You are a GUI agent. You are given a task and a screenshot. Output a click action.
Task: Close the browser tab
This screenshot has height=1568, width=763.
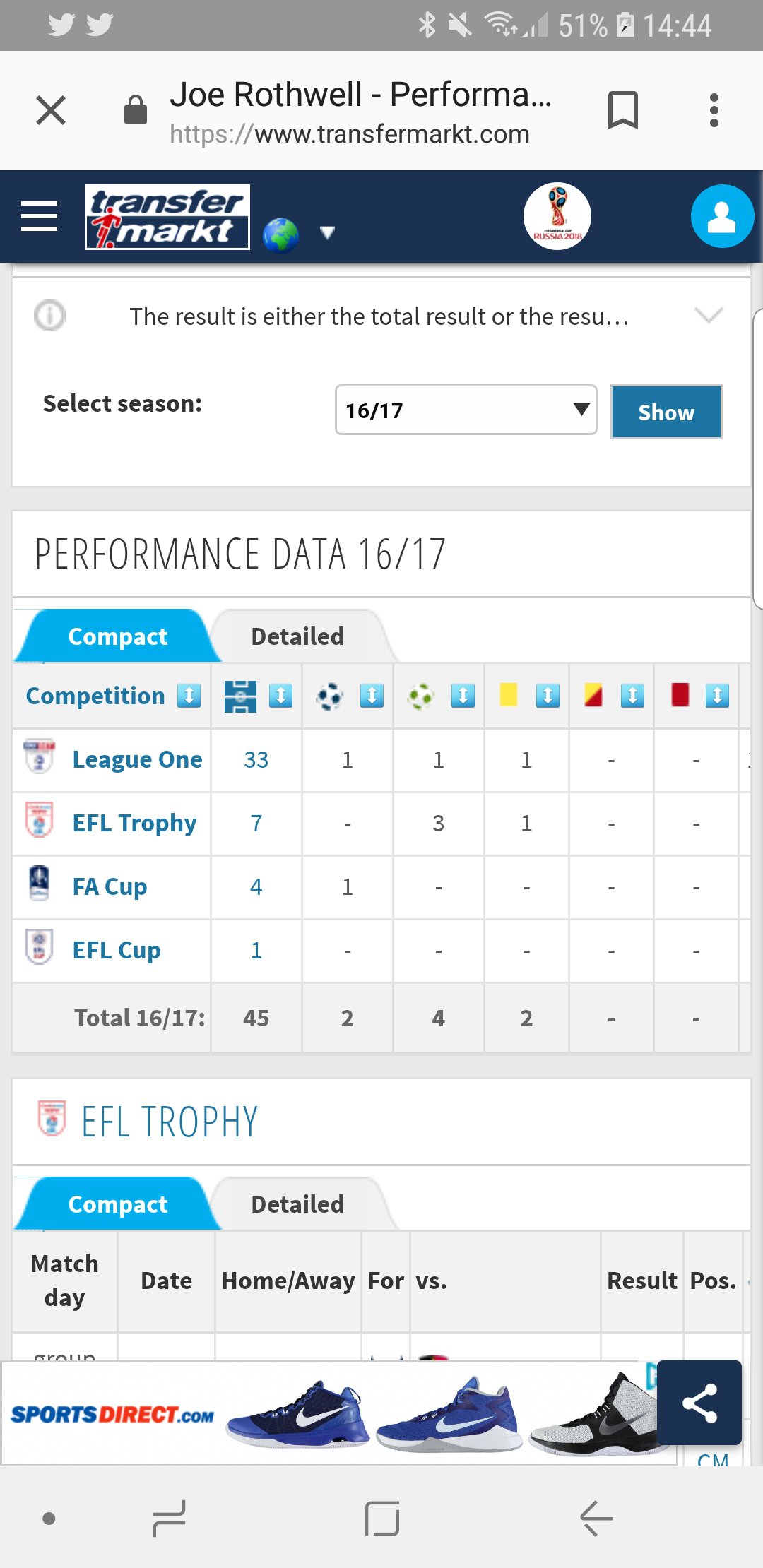tap(51, 110)
